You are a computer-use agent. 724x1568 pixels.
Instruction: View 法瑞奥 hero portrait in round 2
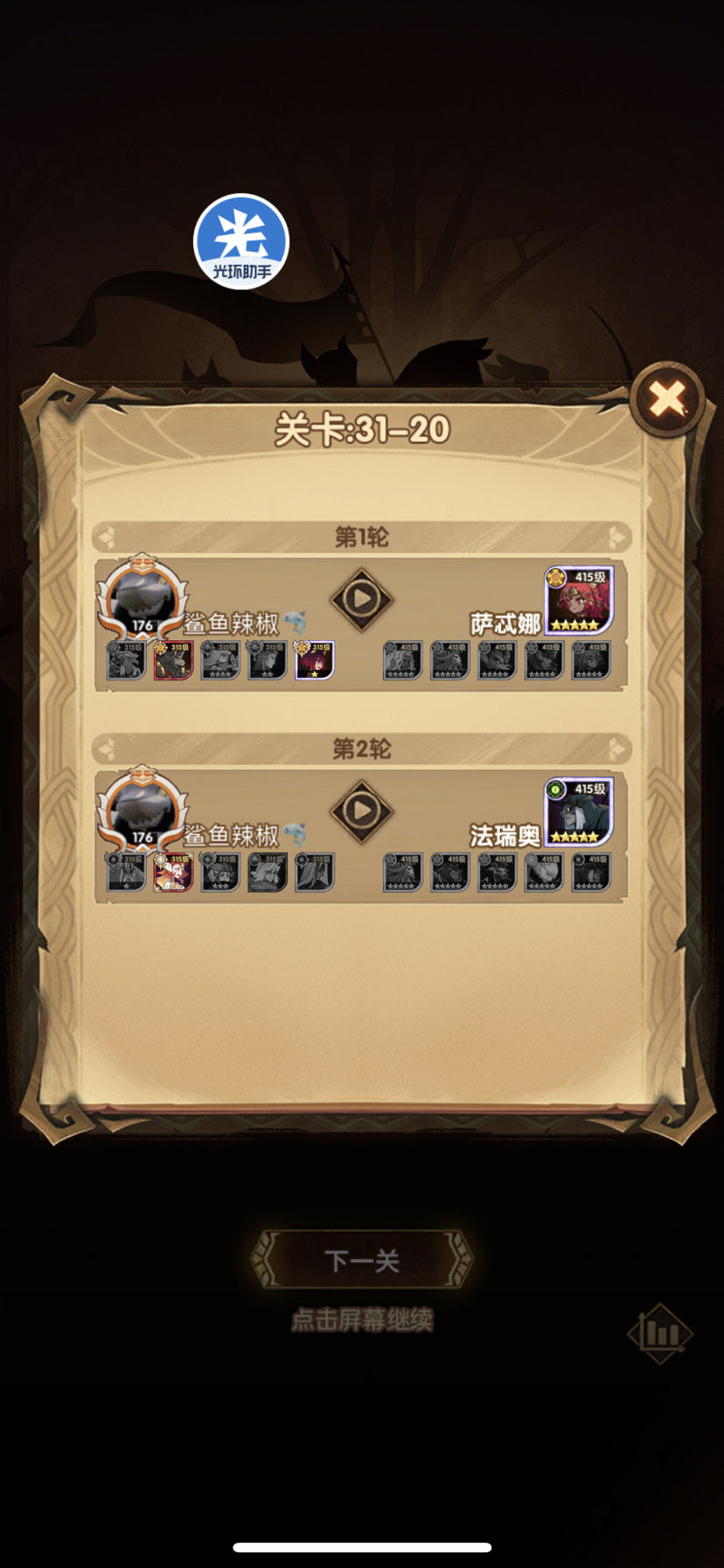point(579,812)
